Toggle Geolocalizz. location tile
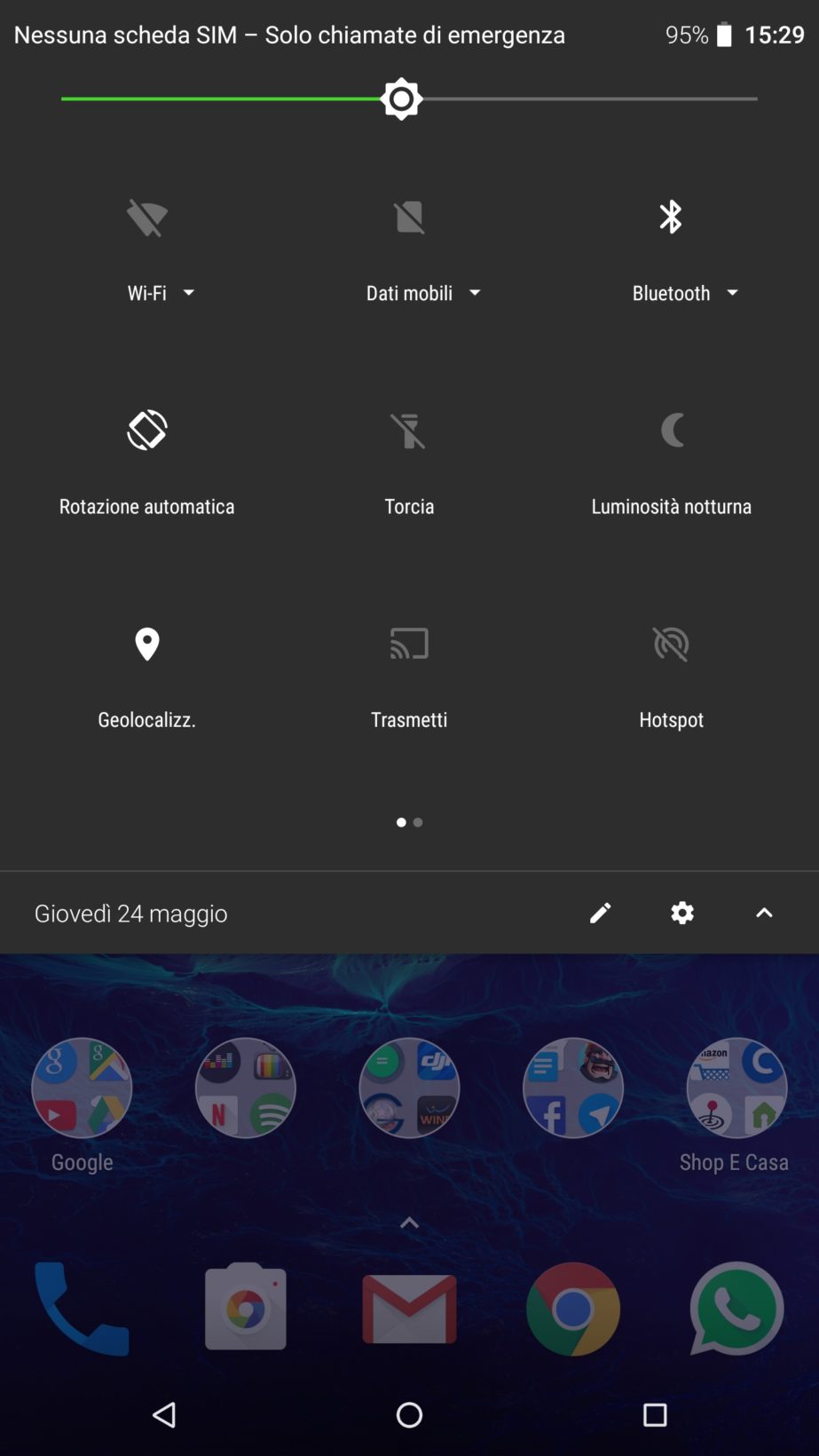 tap(147, 644)
